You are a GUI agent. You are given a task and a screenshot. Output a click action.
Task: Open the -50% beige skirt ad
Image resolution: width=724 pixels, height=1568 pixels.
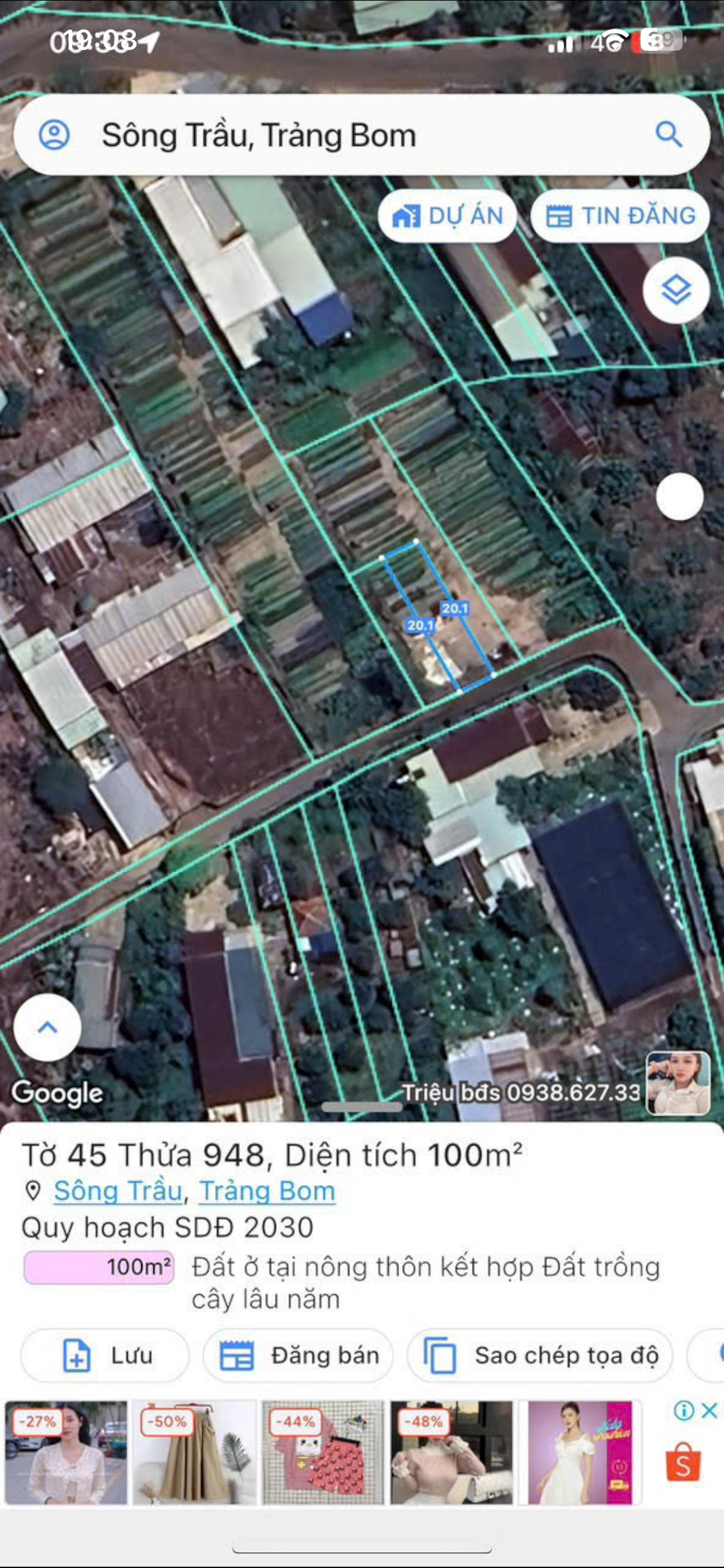pyautogui.click(x=194, y=1453)
